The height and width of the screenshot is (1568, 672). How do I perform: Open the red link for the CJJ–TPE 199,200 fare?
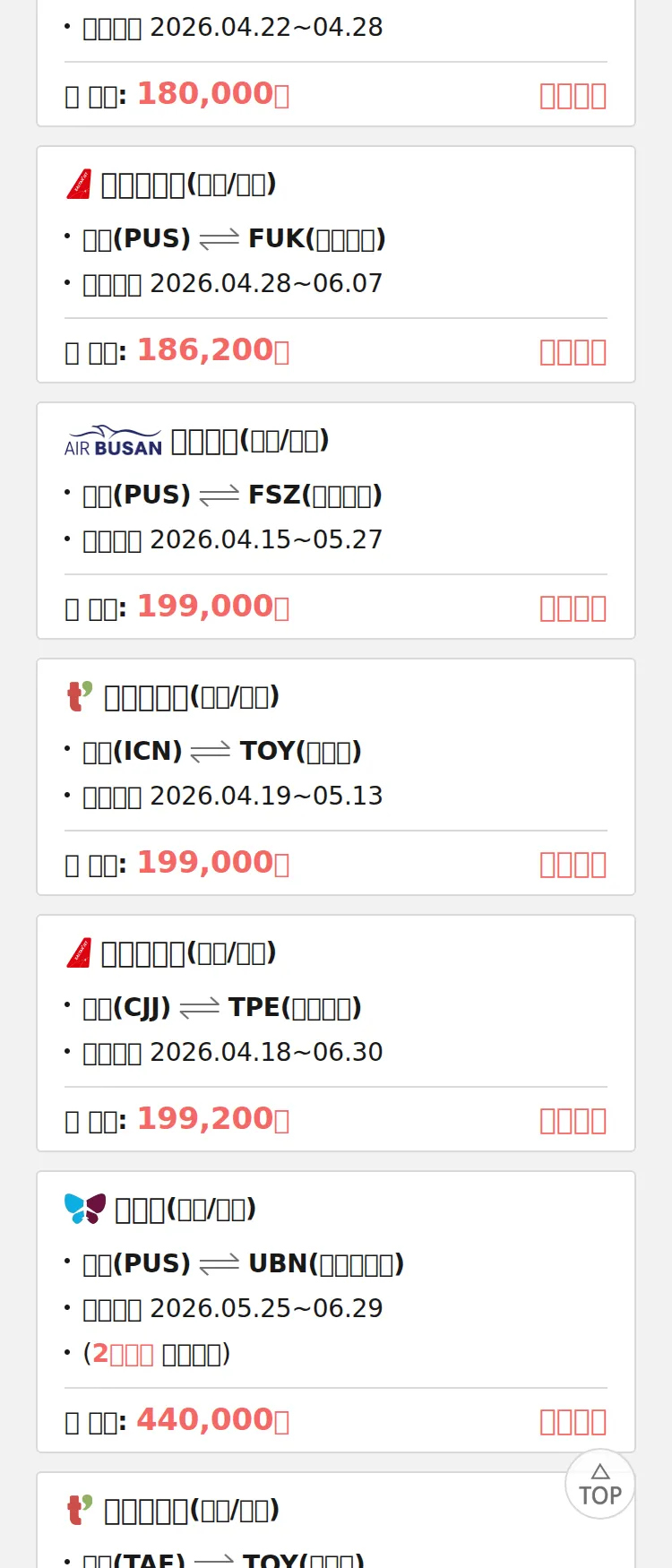573,1120
